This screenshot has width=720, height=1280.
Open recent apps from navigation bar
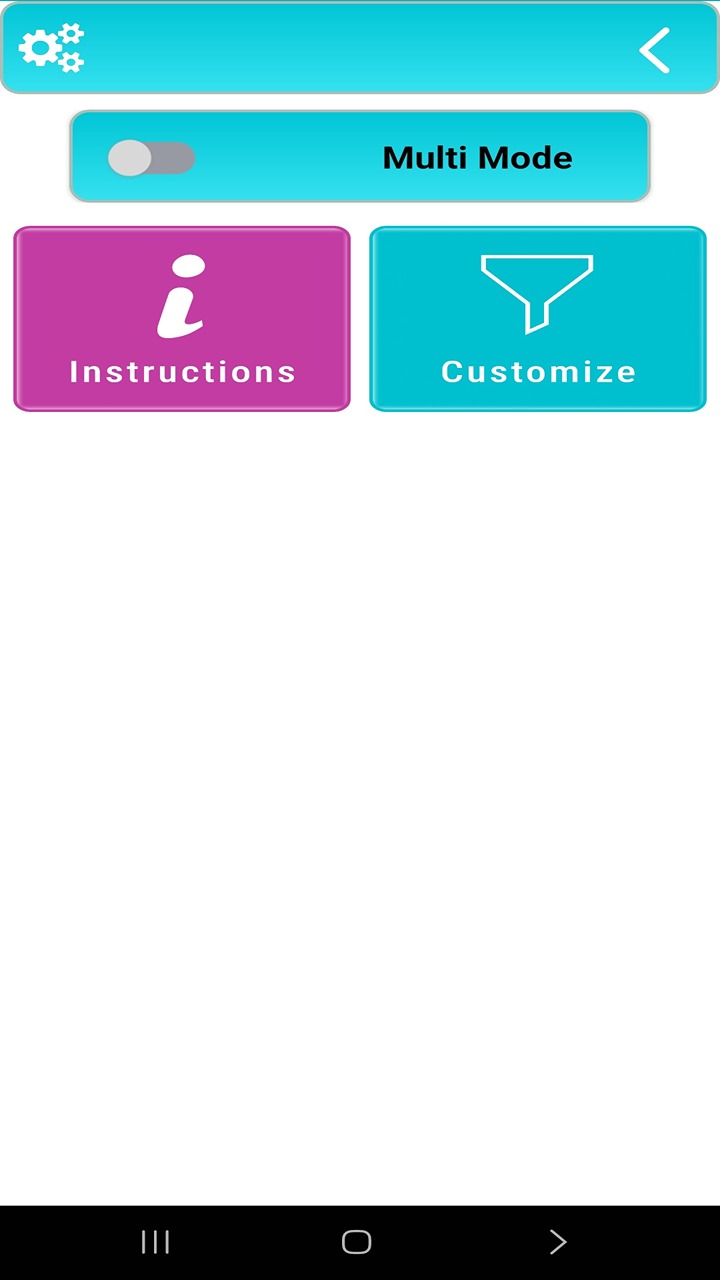click(x=155, y=1241)
